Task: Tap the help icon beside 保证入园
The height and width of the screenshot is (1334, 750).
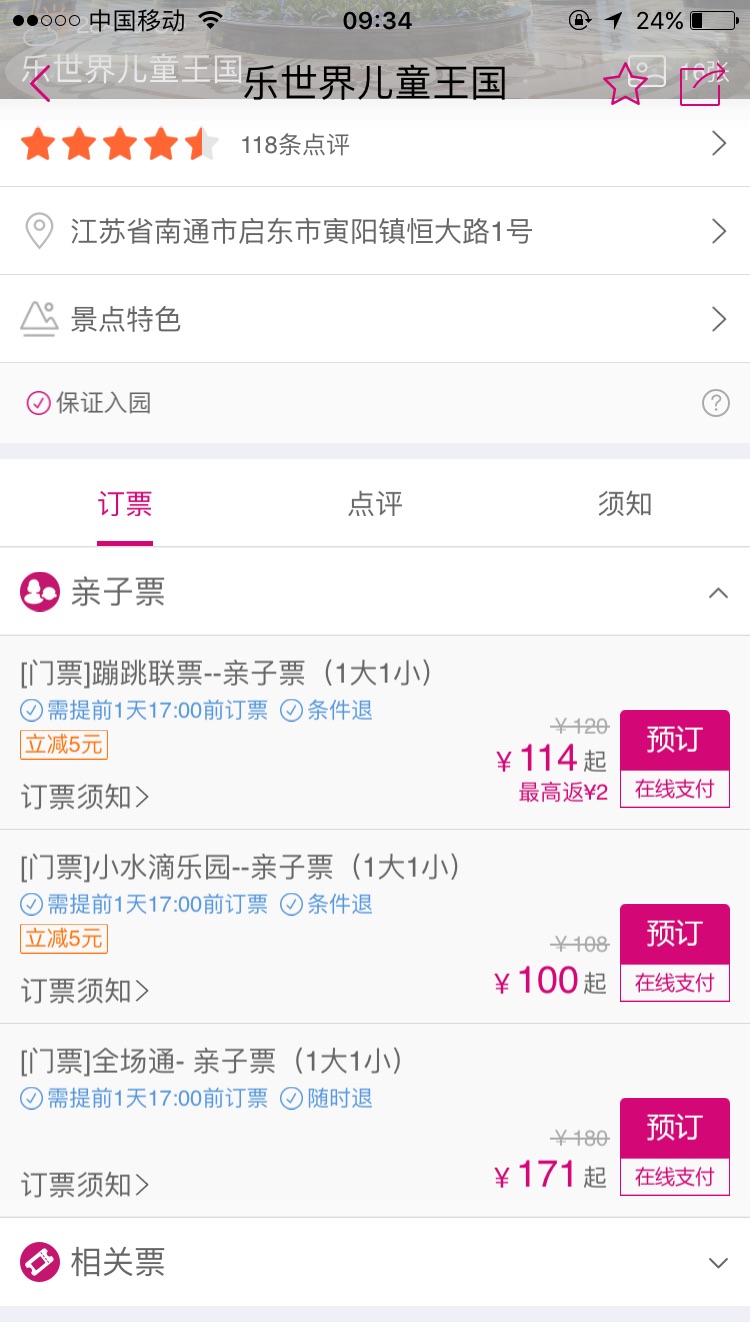Action: [x=715, y=403]
